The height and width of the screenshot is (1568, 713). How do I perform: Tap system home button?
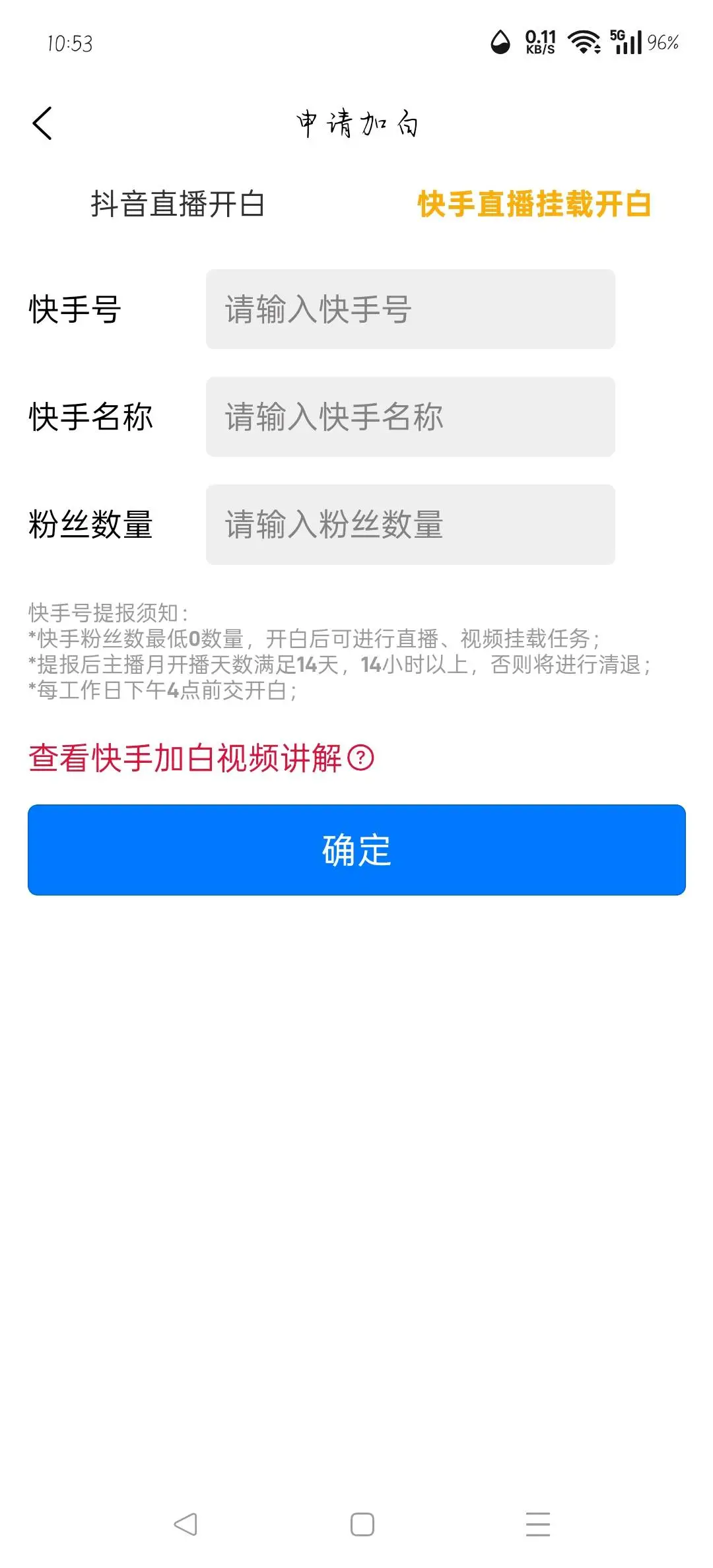coord(362,1524)
